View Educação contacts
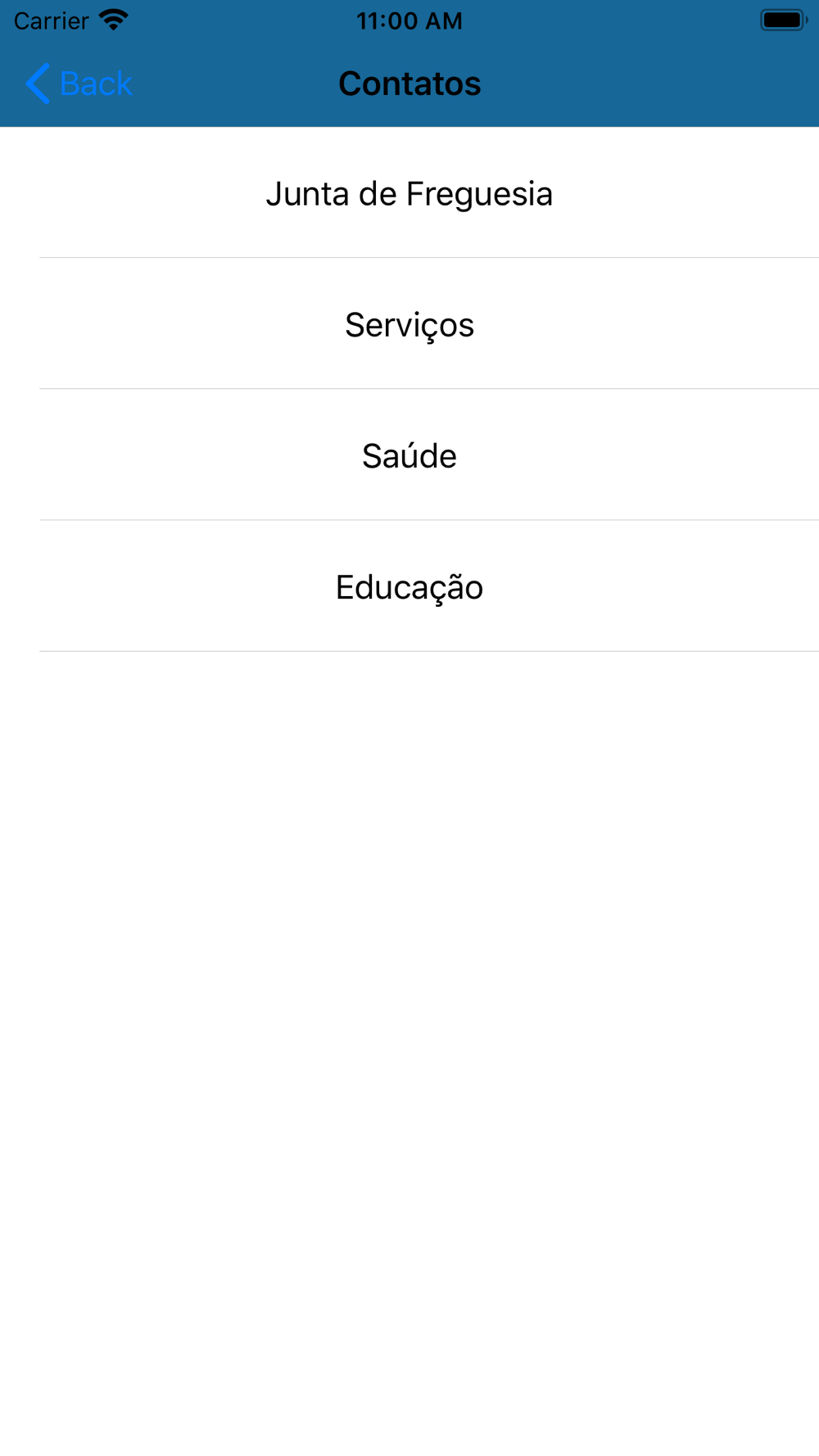Screen dimensions: 819x1456 [x=409, y=586]
